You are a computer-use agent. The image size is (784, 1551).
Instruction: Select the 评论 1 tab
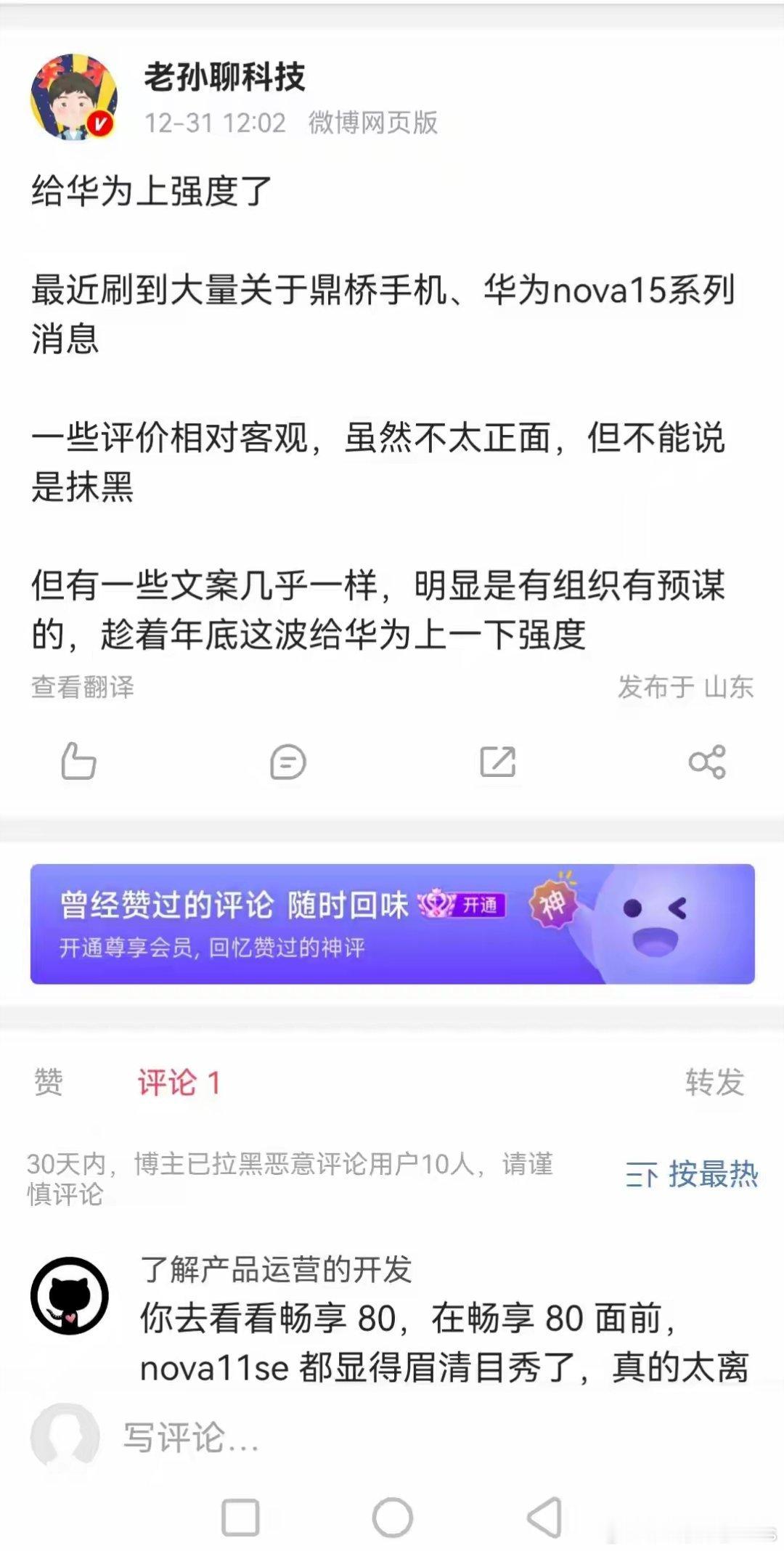pyautogui.click(x=179, y=1081)
